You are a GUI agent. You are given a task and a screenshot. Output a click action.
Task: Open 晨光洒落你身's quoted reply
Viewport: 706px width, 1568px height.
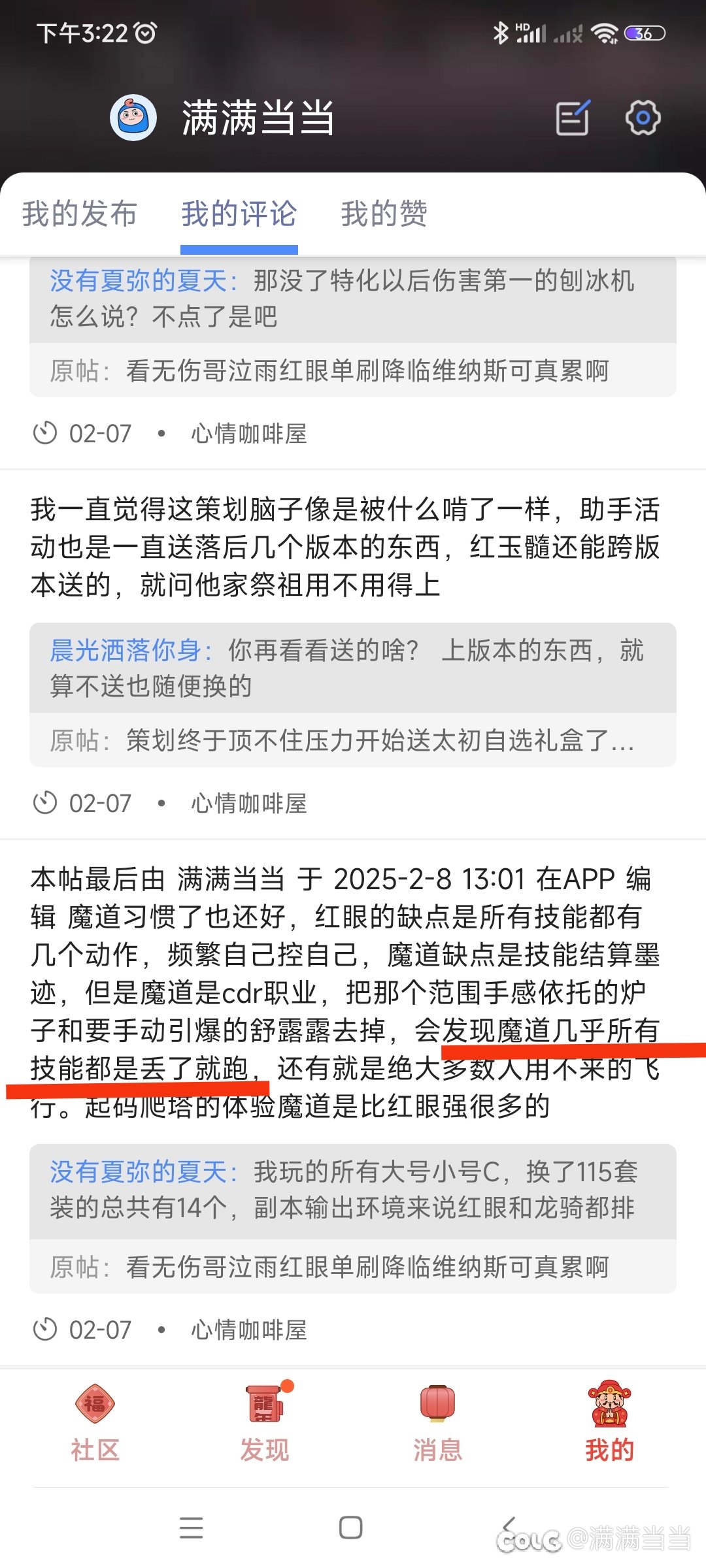[x=353, y=668]
